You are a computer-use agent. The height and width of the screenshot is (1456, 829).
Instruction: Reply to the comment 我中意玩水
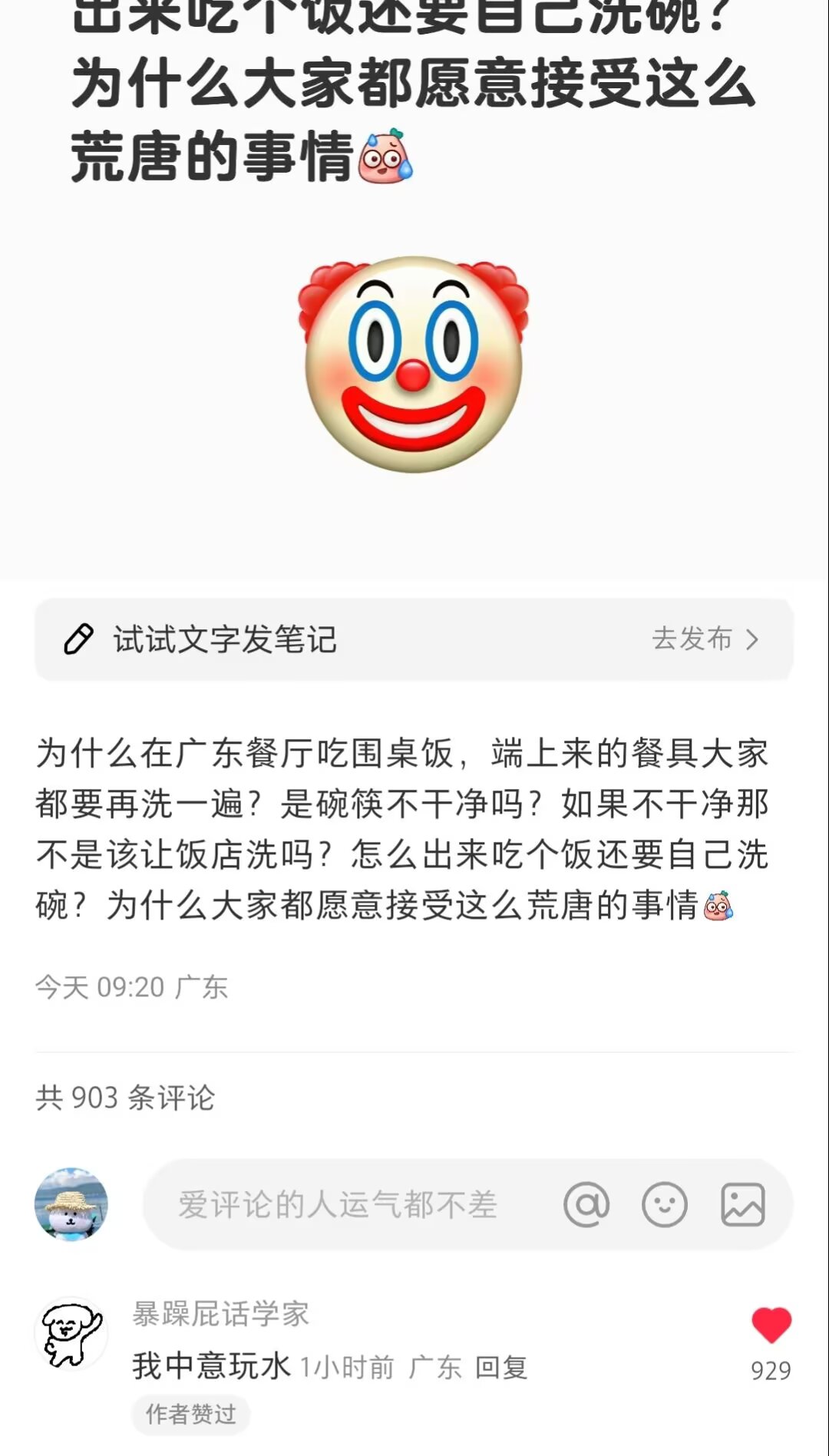pyautogui.click(x=501, y=1367)
